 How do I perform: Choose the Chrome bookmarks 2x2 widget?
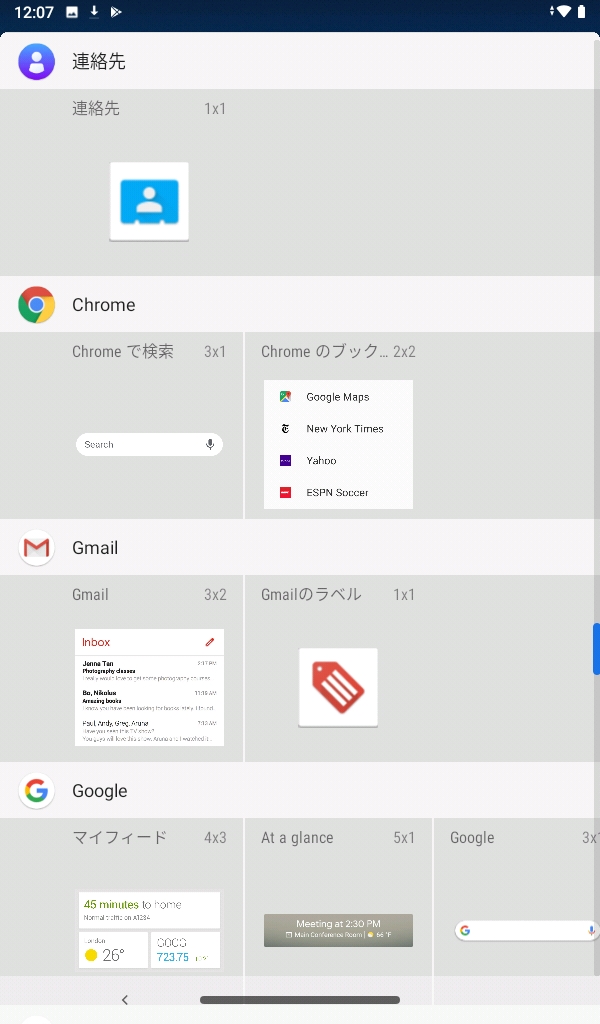[338, 444]
